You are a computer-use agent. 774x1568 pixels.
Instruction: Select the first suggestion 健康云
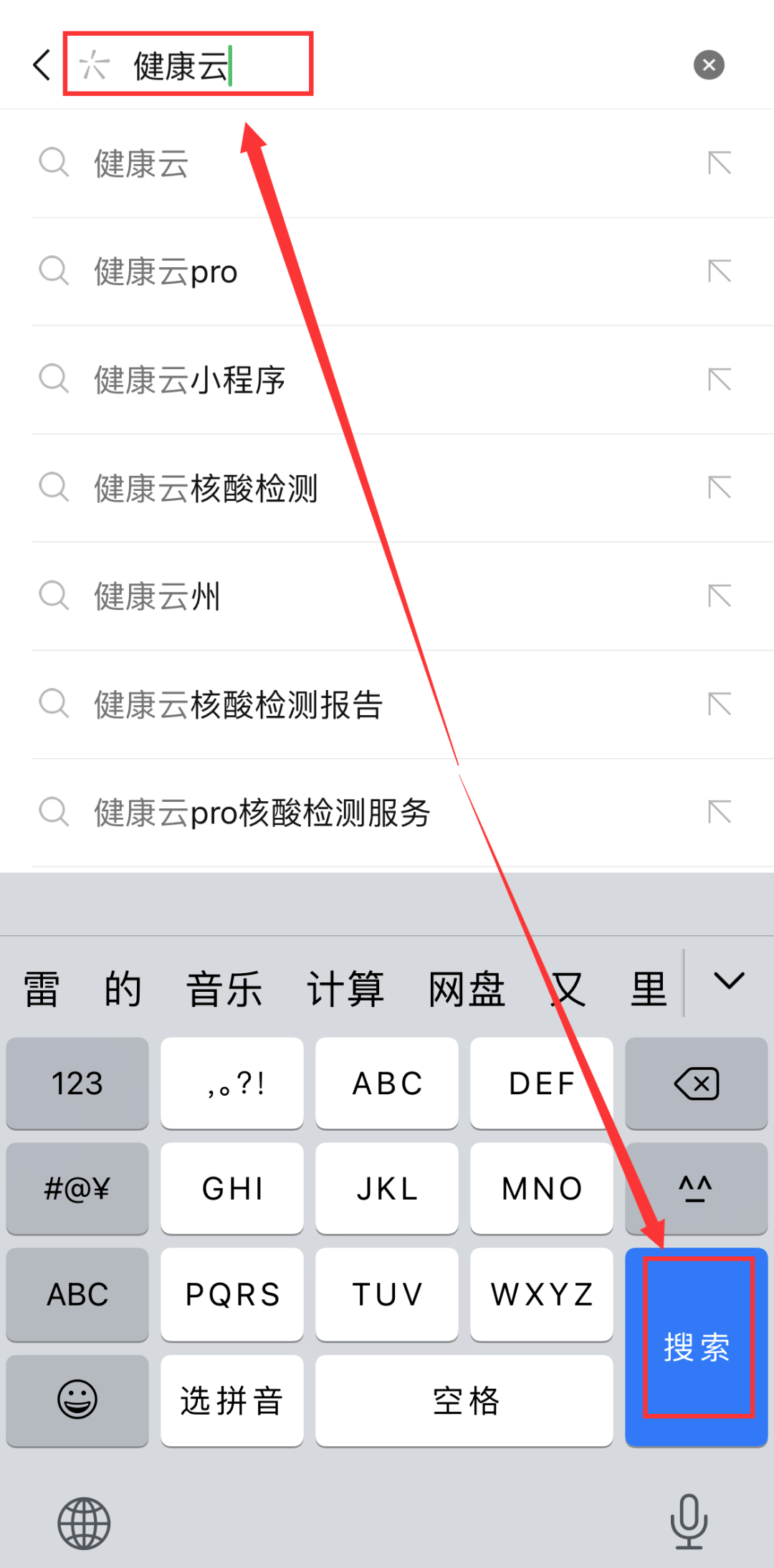pyautogui.click(x=387, y=163)
